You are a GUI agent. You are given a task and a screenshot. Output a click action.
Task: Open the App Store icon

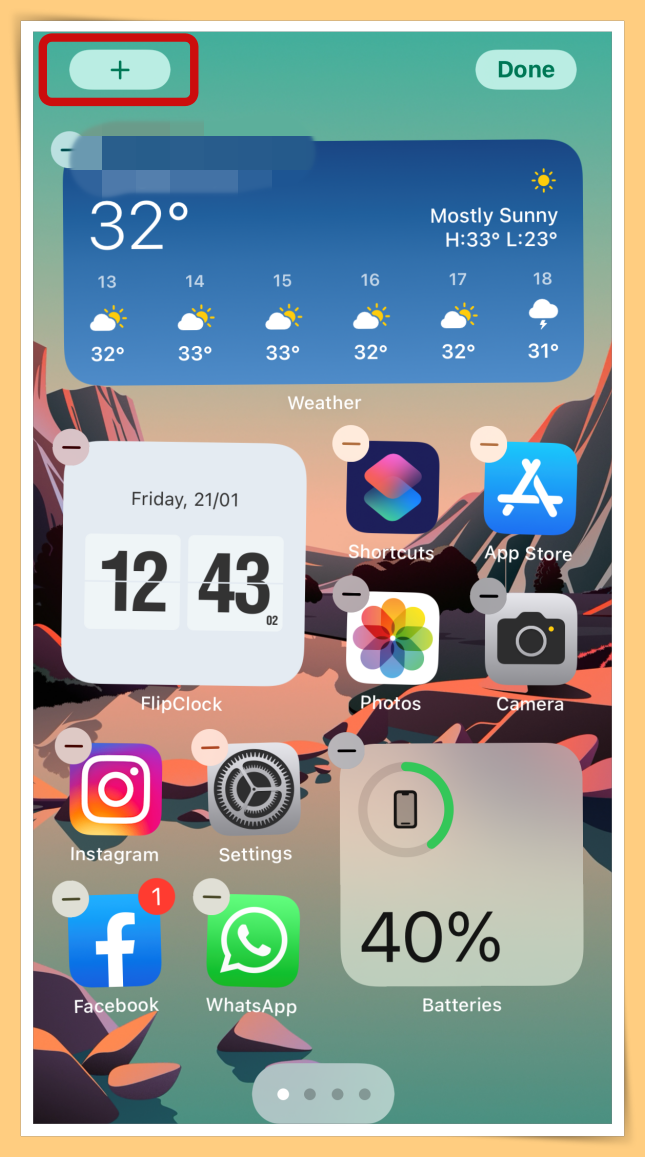click(x=530, y=488)
